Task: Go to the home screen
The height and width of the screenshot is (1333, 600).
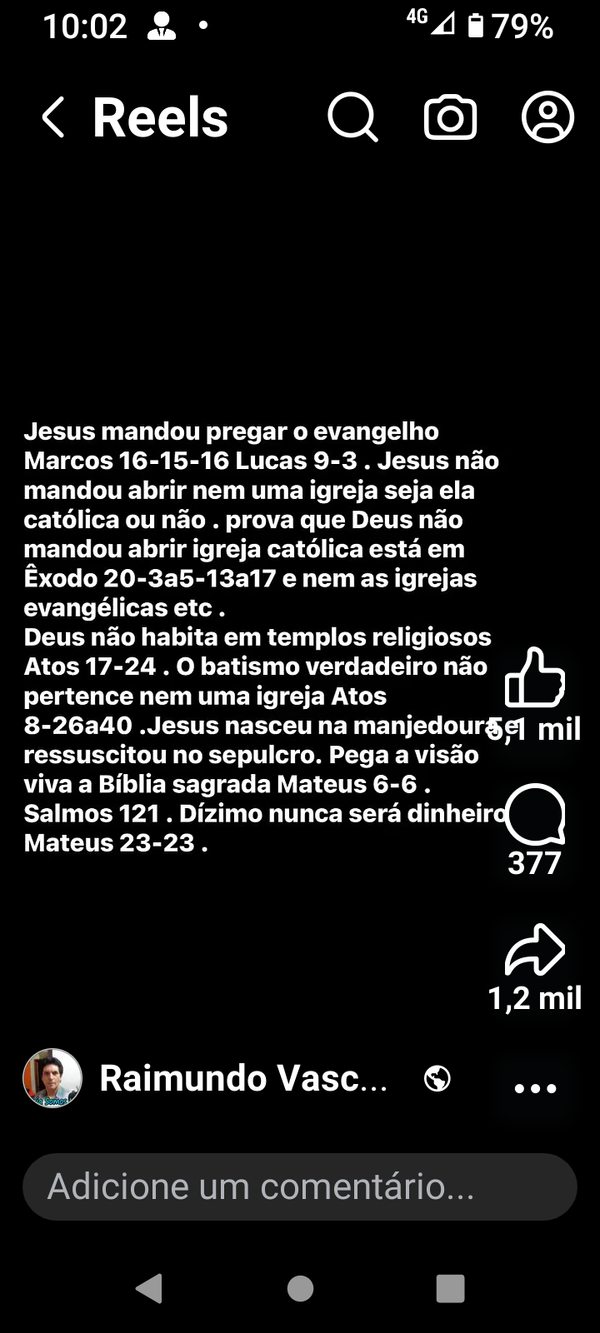Action: pos(300,1289)
